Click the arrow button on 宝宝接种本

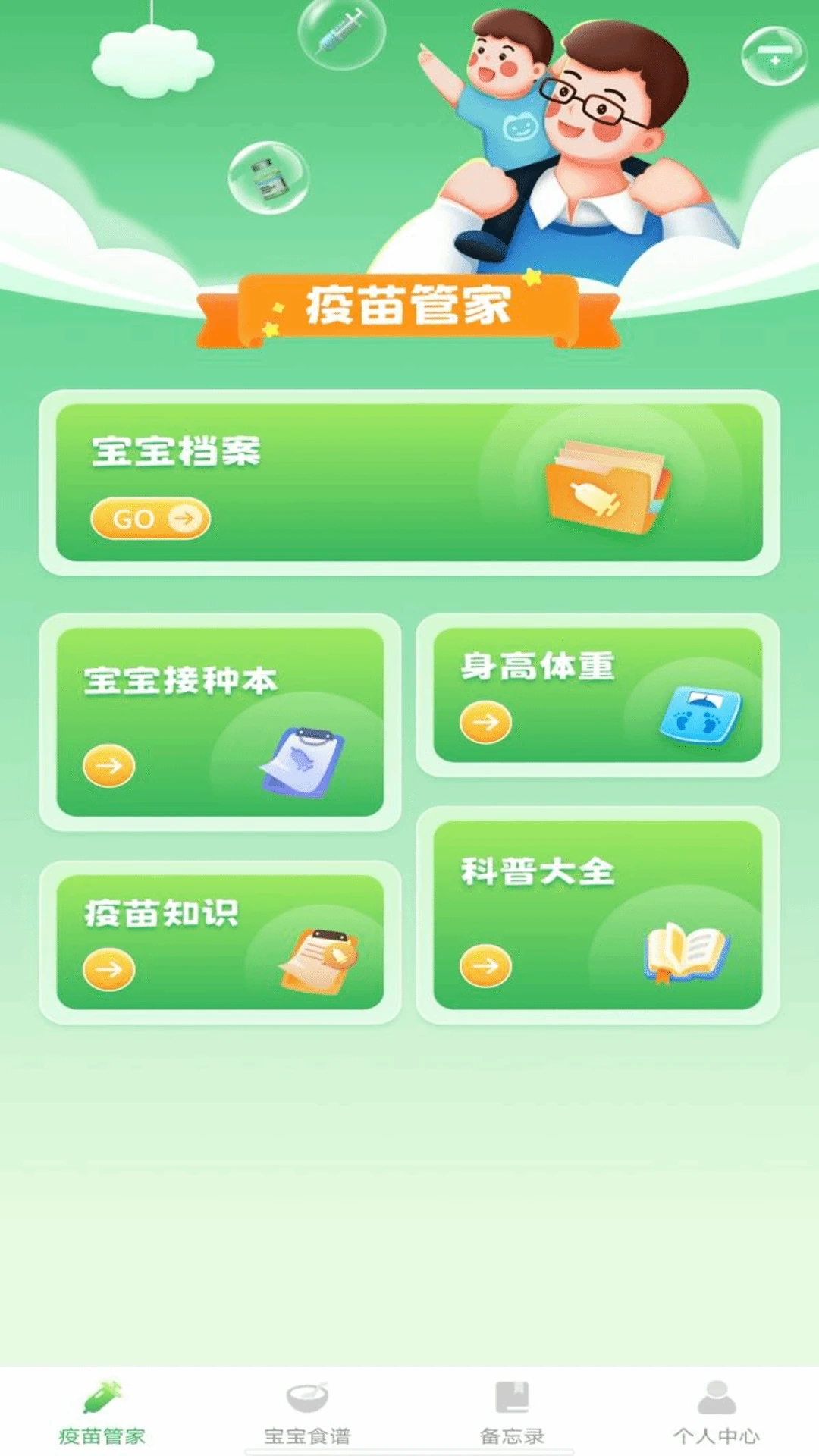click(108, 766)
